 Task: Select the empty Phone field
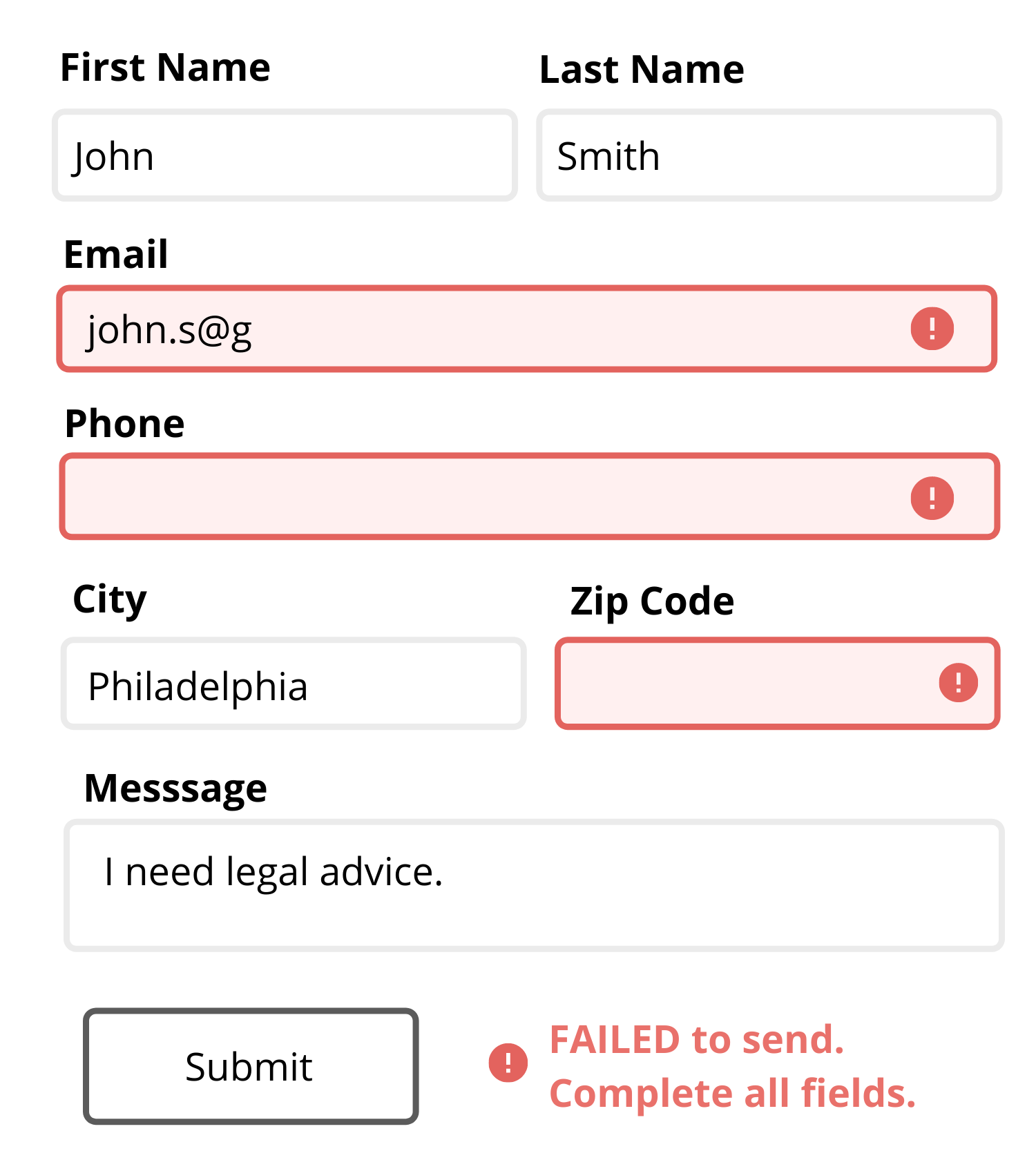tap(483, 496)
